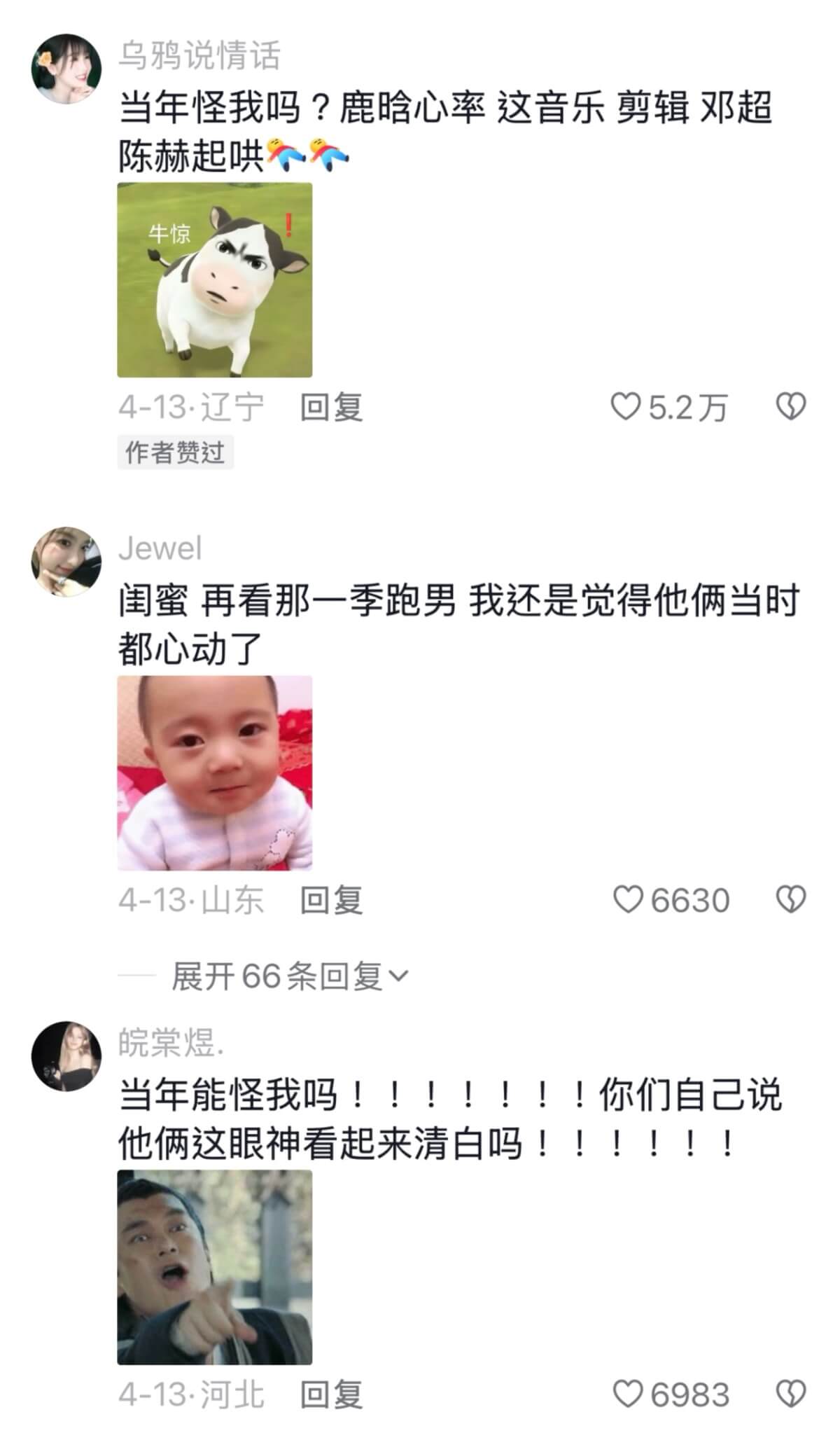Expand 66 replies under Jewel's comment
Image resolution: width=840 pixels, height=1440 pixels.
pos(288,976)
